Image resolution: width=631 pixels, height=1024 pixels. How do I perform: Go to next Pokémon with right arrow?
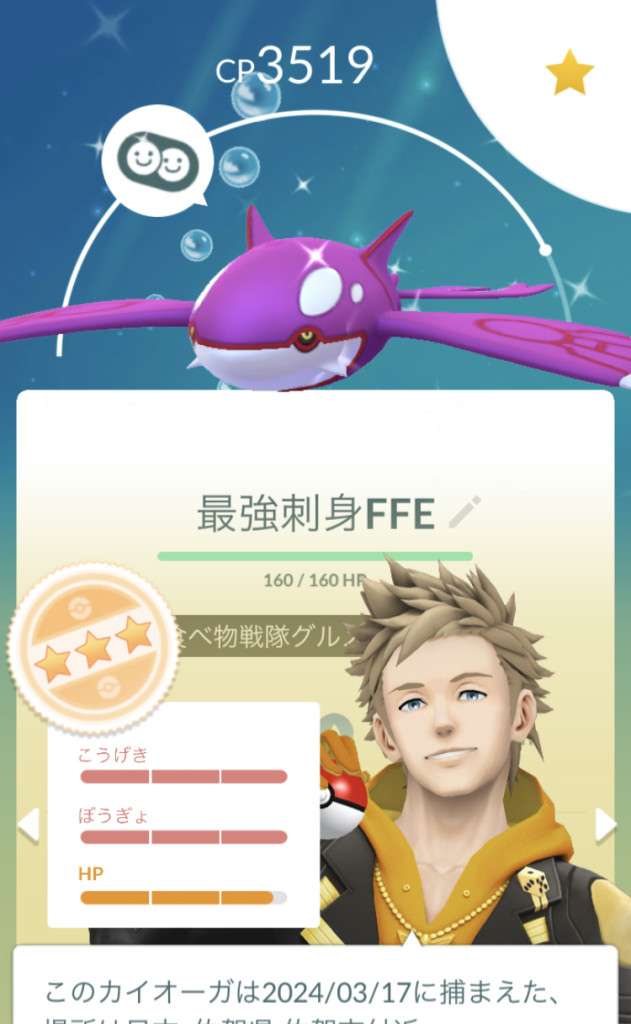pos(605,825)
